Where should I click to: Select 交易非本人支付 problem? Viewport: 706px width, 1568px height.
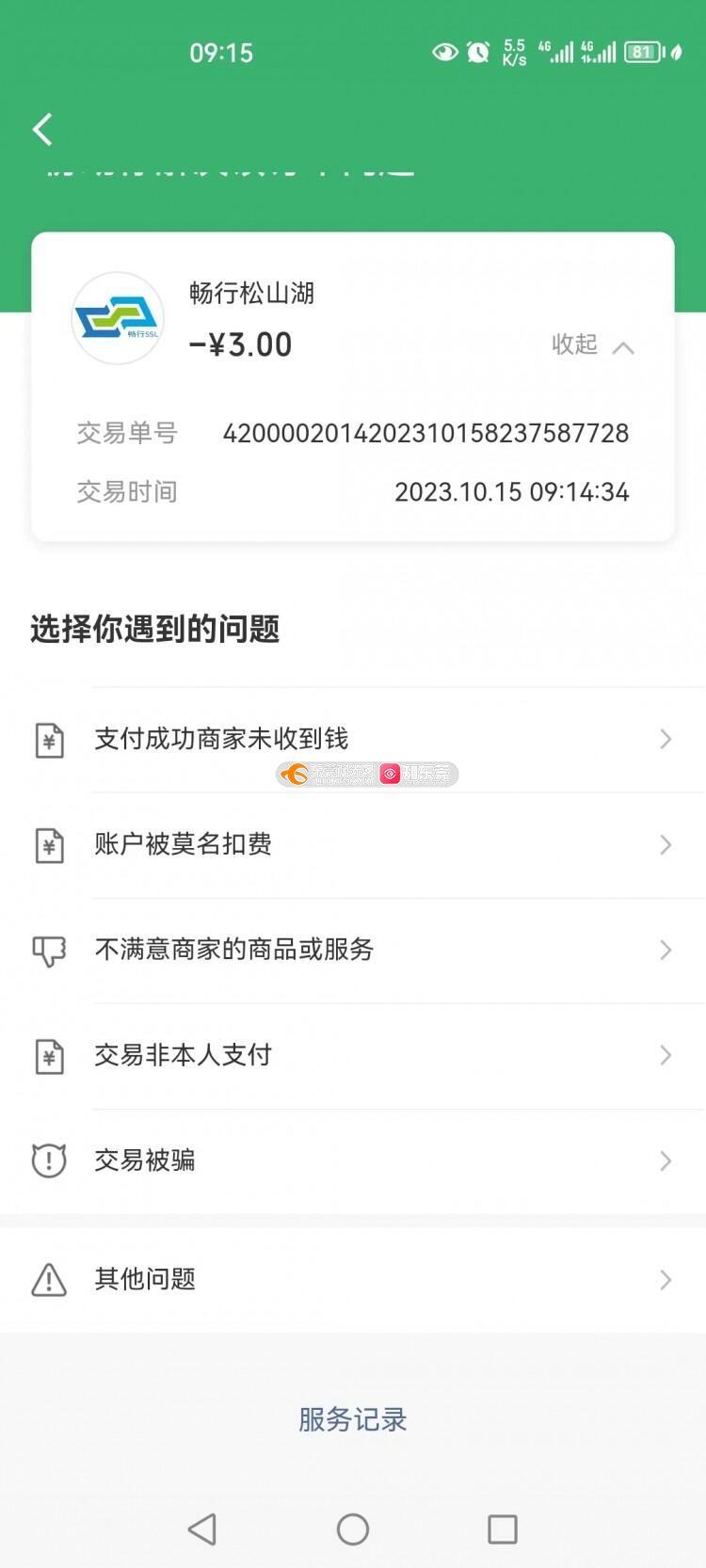[x=353, y=1056]
